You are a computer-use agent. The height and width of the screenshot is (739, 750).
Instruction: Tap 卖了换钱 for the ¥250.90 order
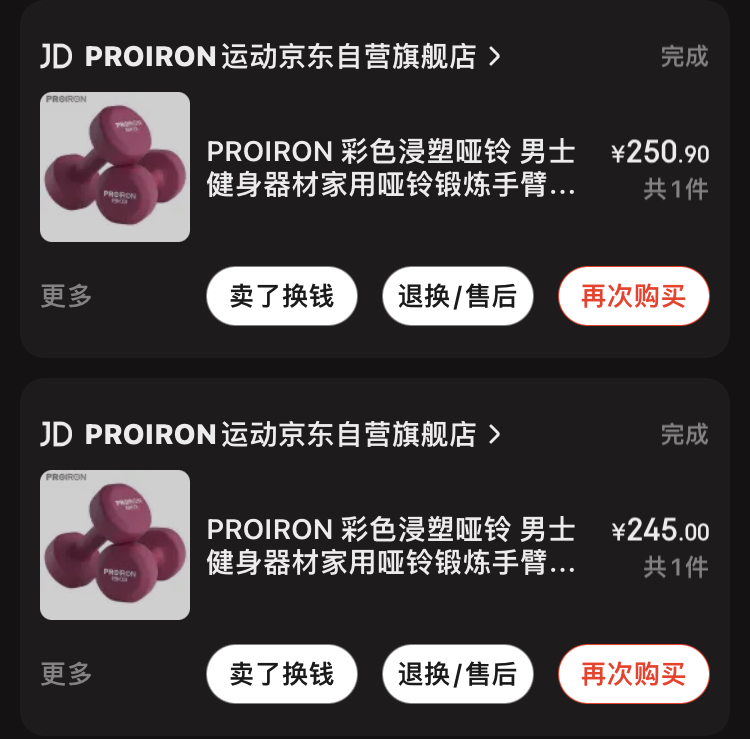[281, 296]
